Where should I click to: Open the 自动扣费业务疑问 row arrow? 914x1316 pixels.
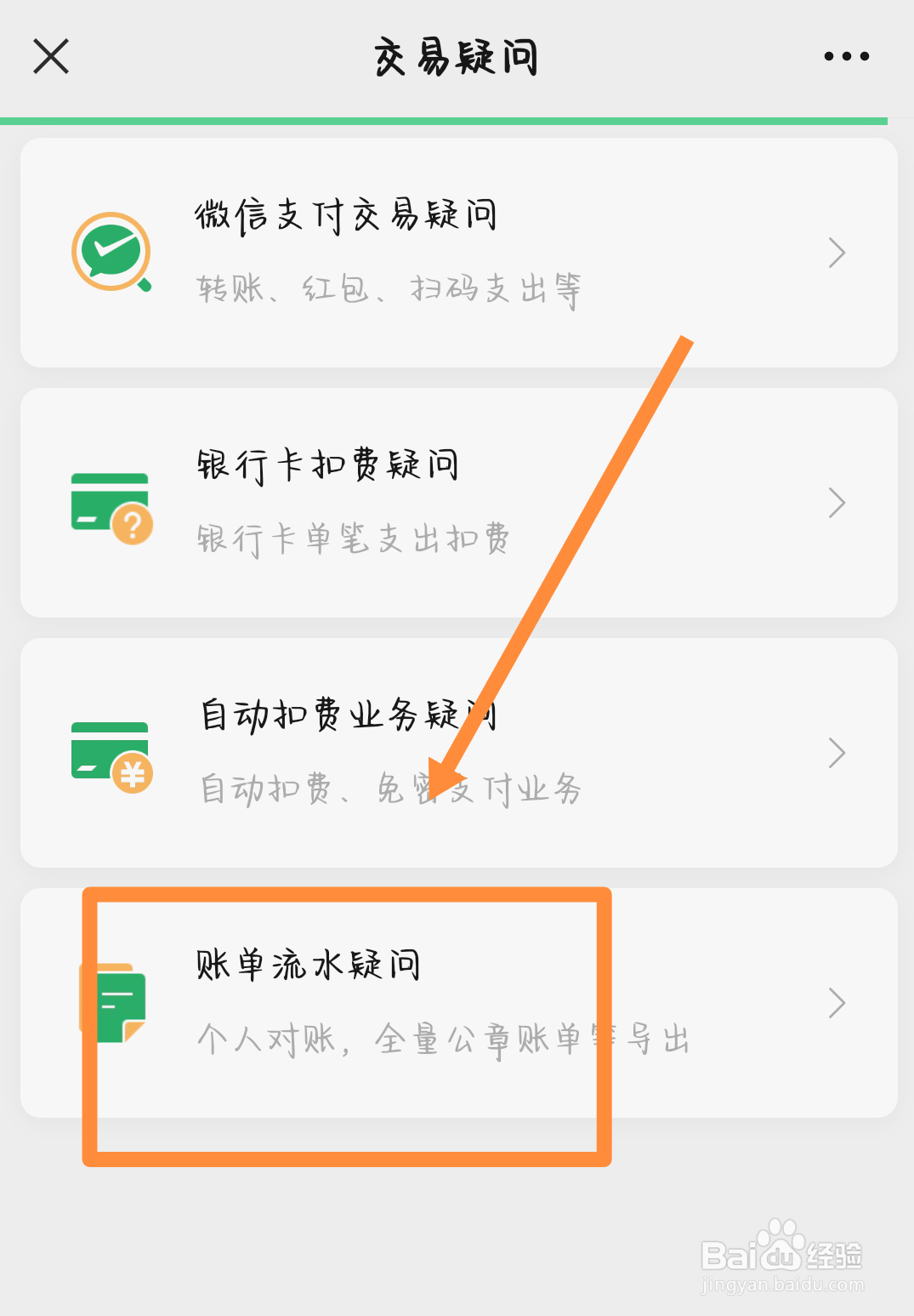(x=837, y=753)
